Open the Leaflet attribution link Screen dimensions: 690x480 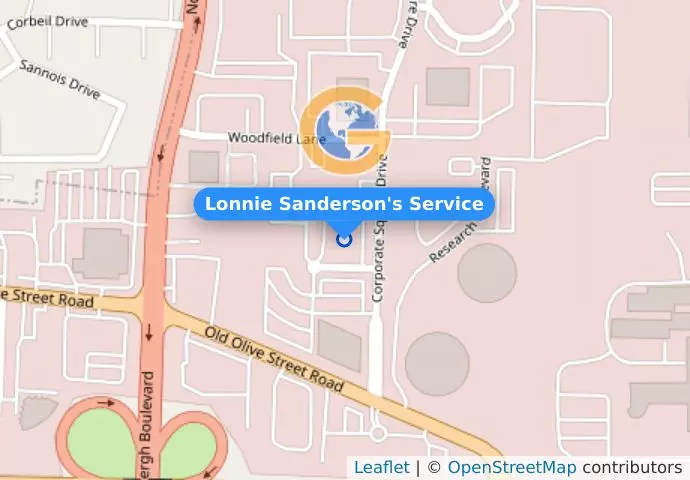(381, 467)
